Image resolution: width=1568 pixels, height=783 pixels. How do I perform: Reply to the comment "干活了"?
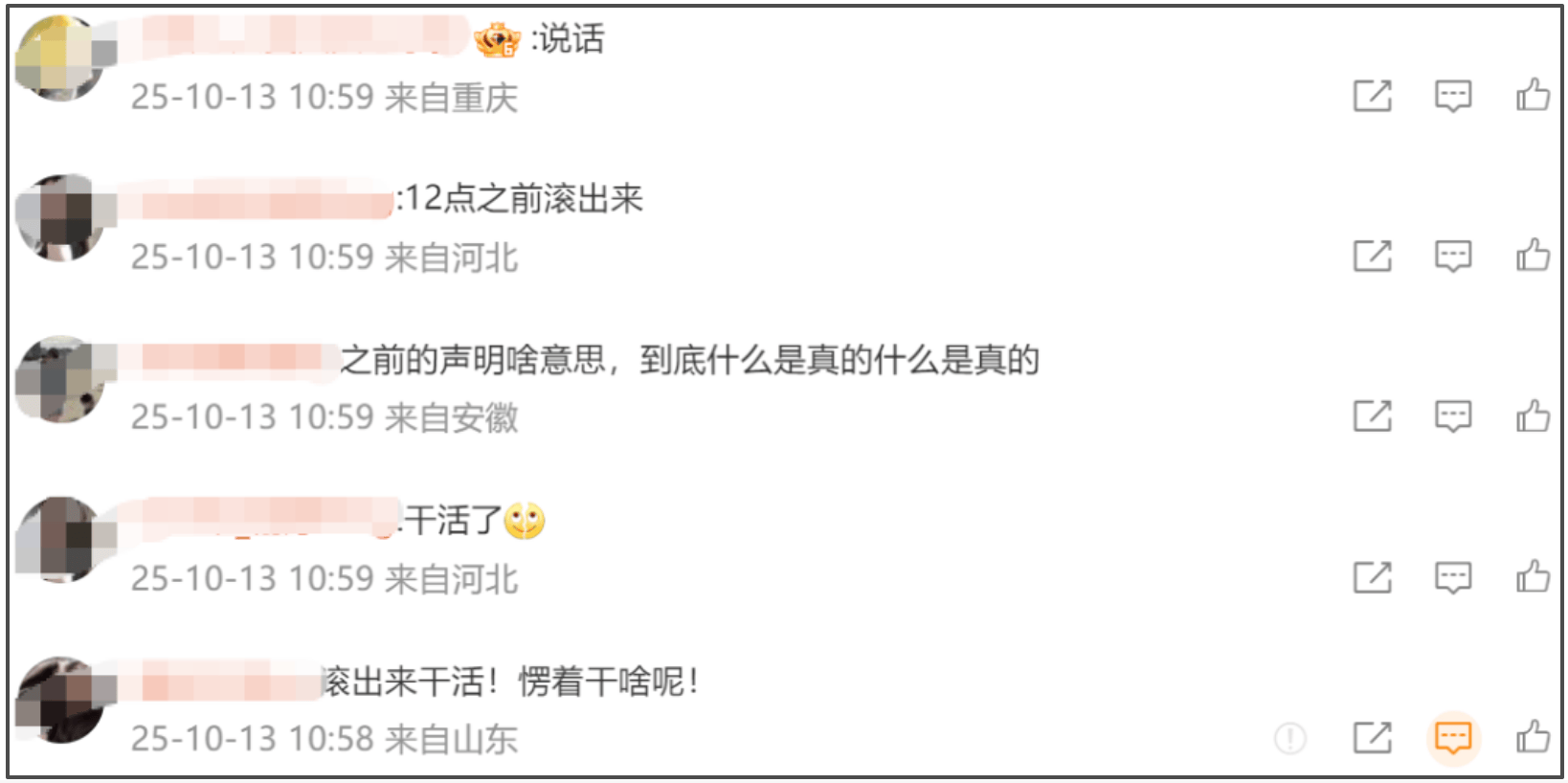tap(1452, 577)
